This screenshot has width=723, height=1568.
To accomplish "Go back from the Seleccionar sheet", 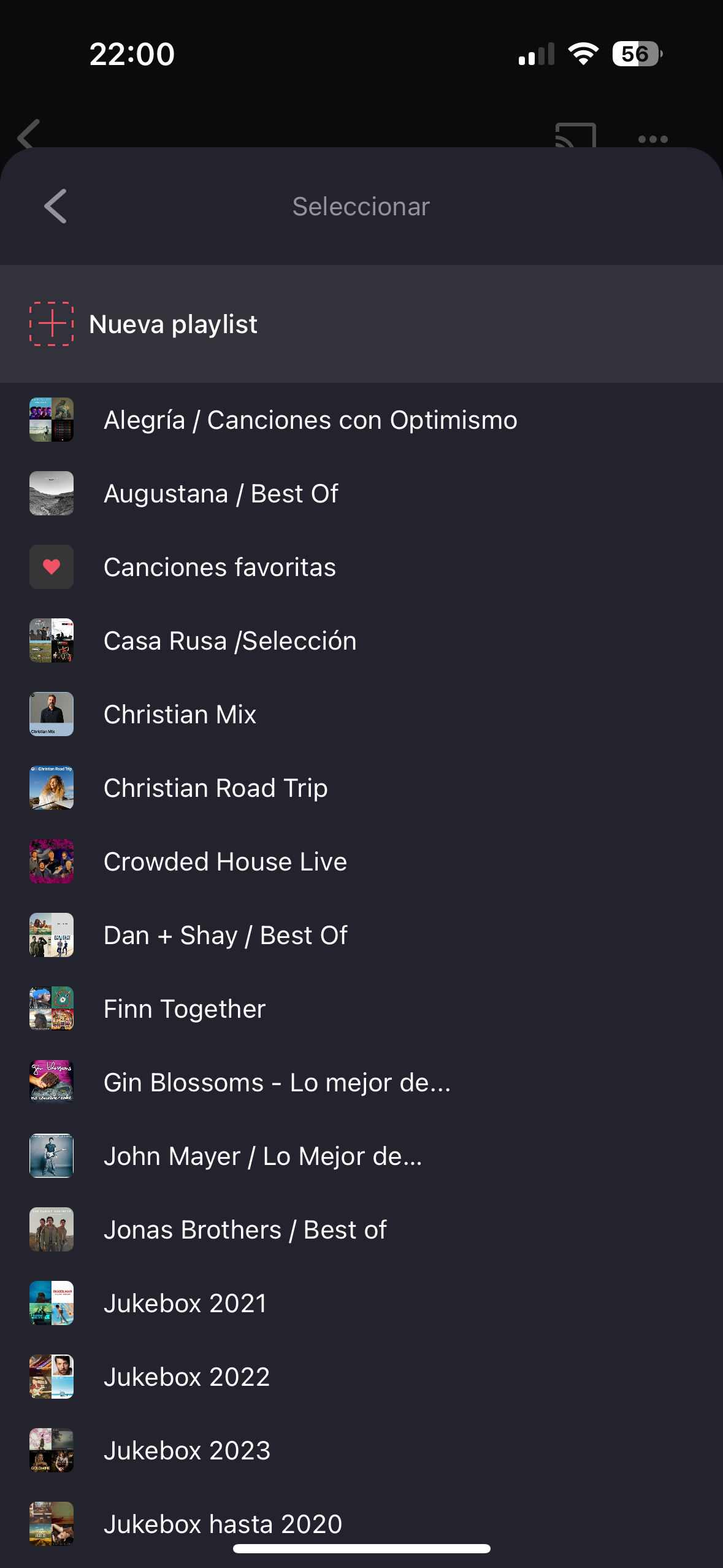I will 55,206.
